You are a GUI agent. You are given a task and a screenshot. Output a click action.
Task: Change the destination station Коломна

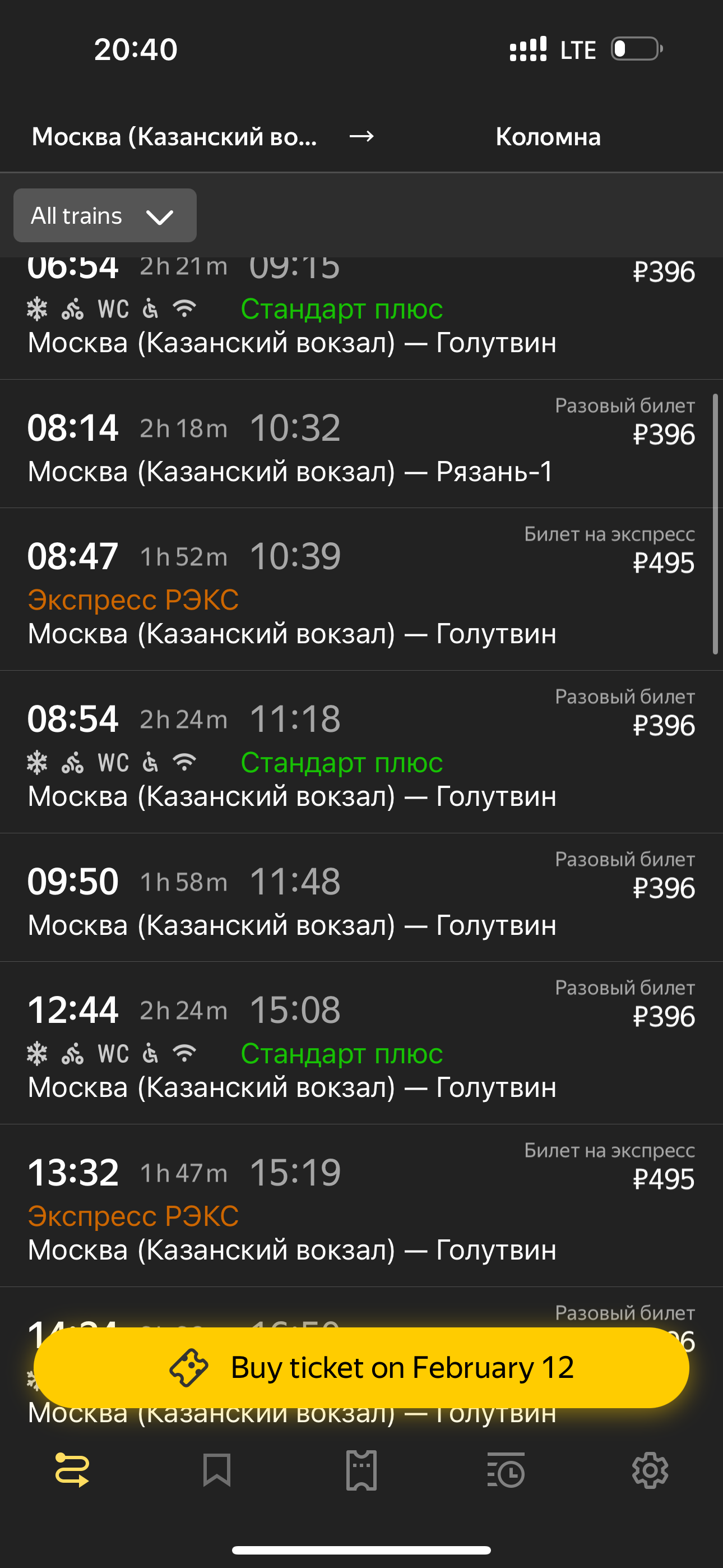tap(548, 136)
